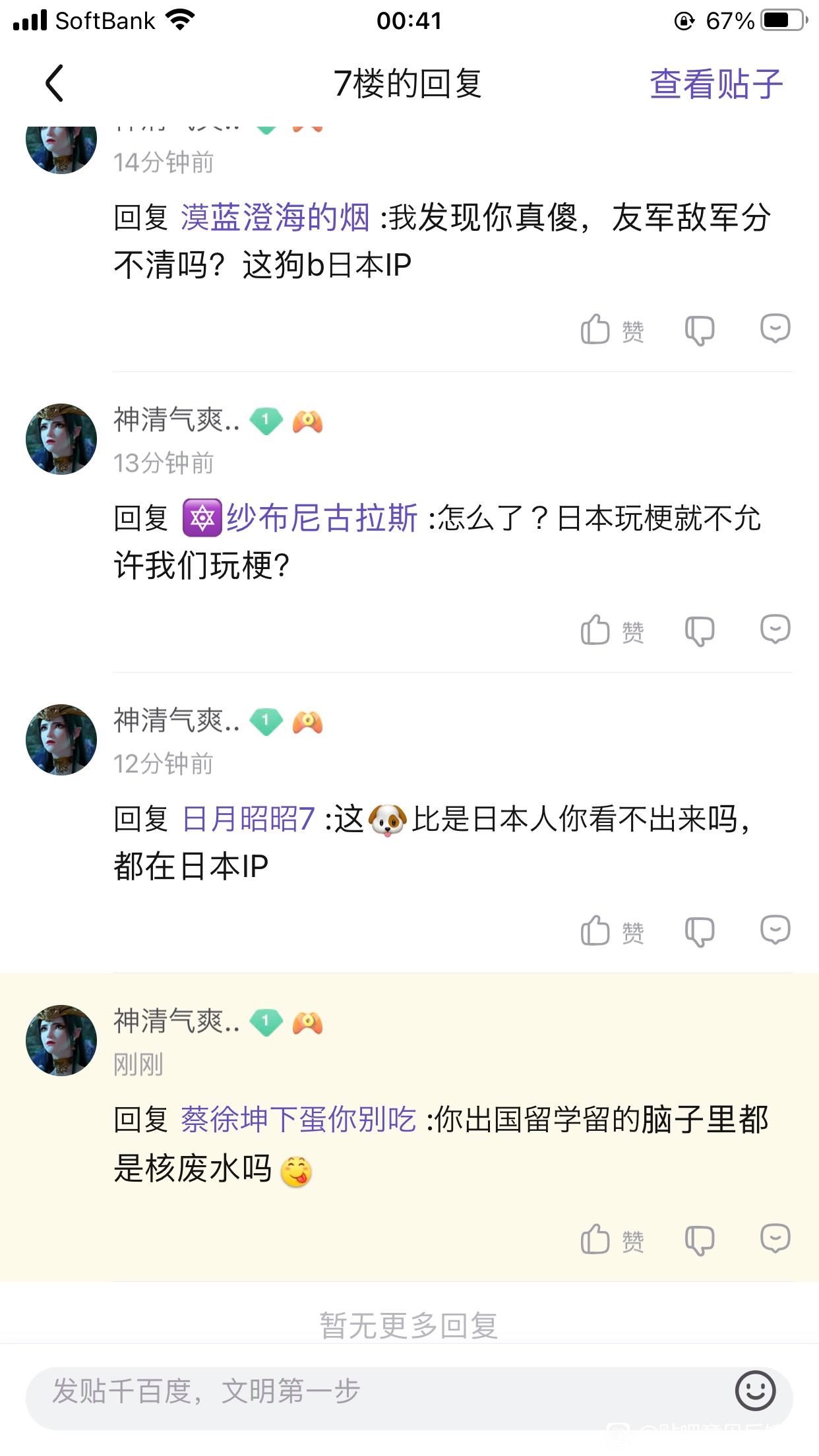Dislike the reply to 蔡徐坤下蛋你别吃
Image resolution: width=819 pixels, height=1456 pixels.
point(700,1239)
